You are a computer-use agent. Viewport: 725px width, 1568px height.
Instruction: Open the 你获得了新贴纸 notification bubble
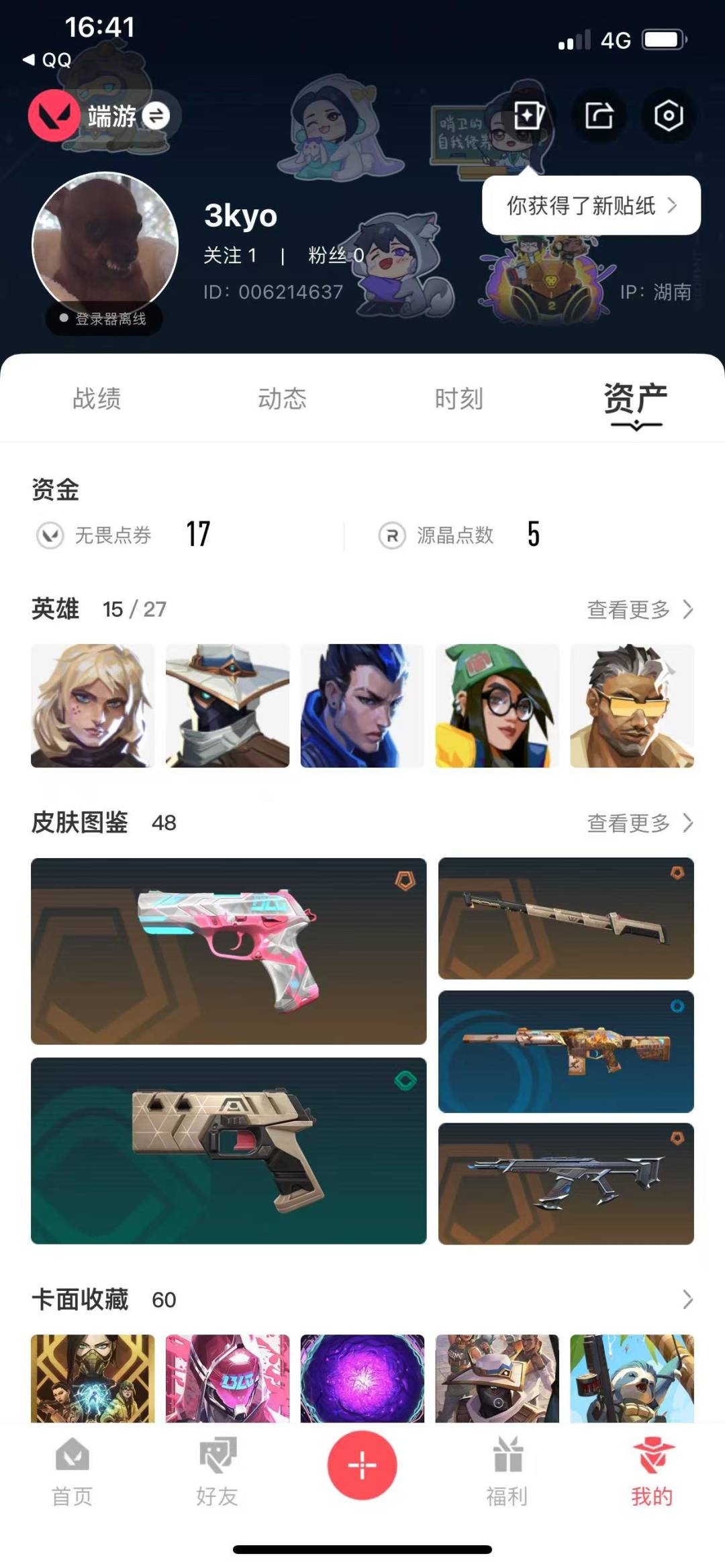click(591, 205)
